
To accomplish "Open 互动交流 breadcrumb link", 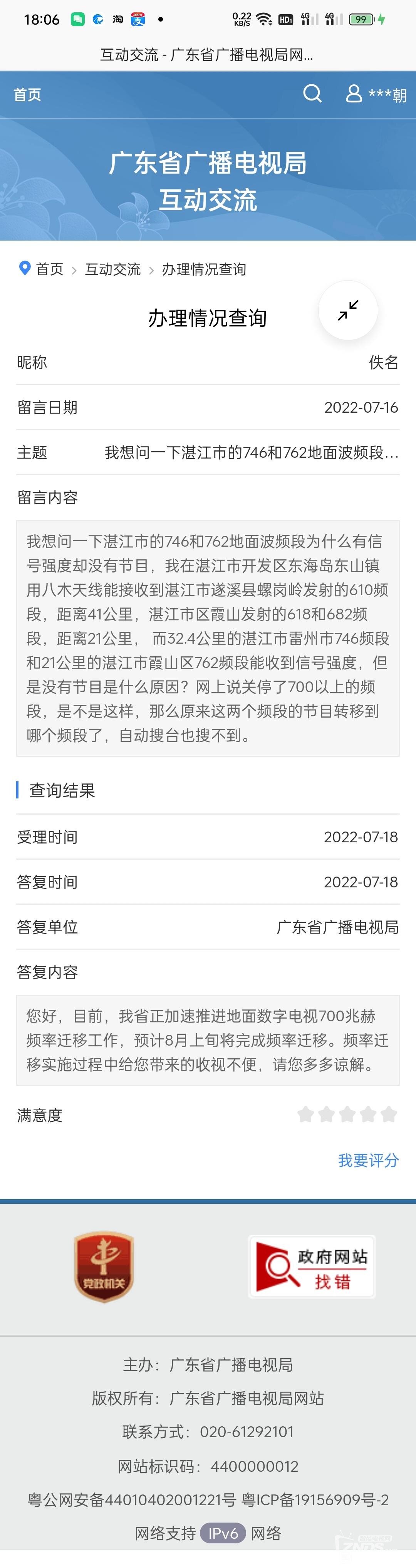I will [113, 269].
